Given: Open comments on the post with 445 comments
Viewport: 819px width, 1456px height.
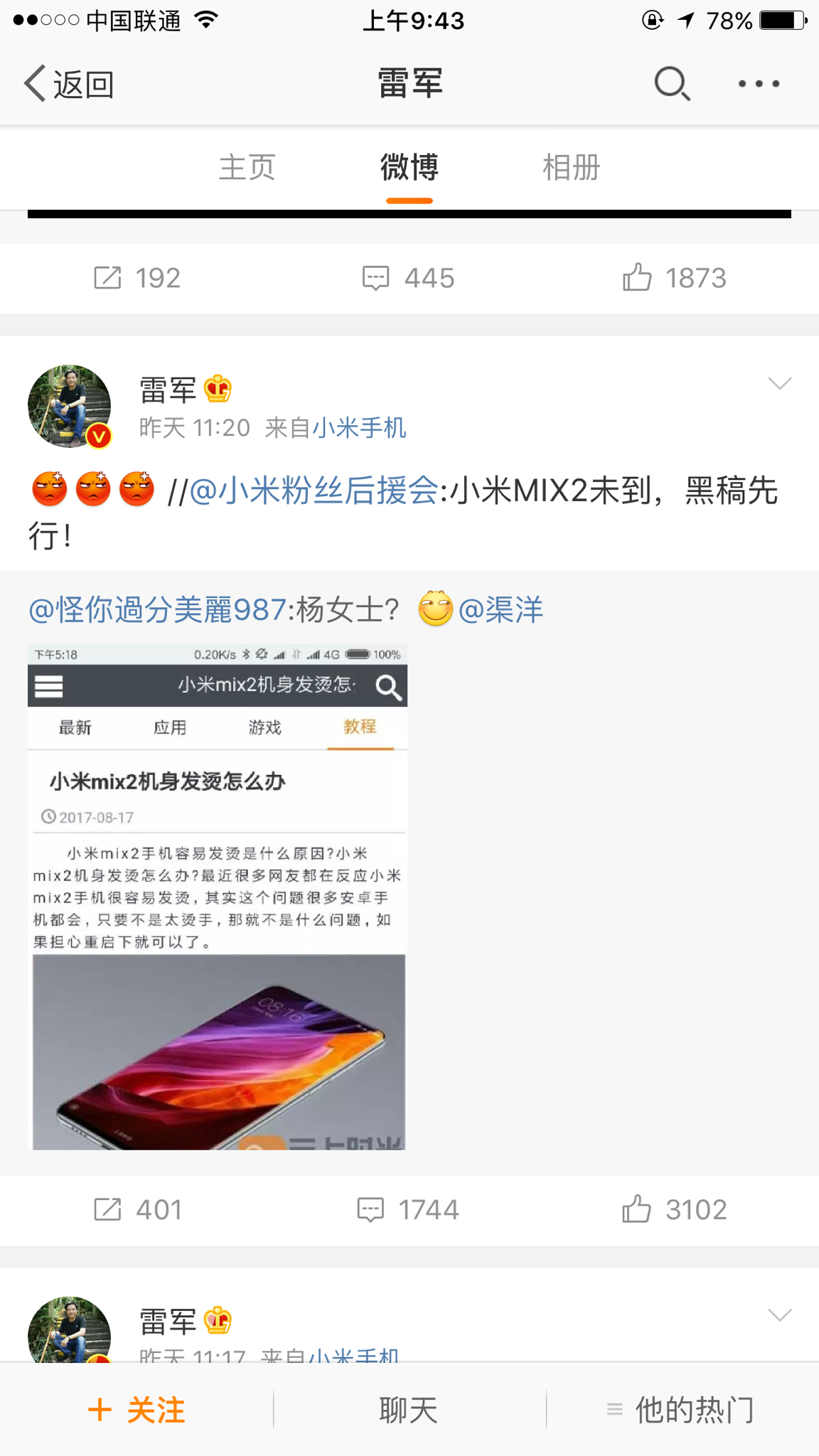Looking at the screenshot, I should point(409,278).
